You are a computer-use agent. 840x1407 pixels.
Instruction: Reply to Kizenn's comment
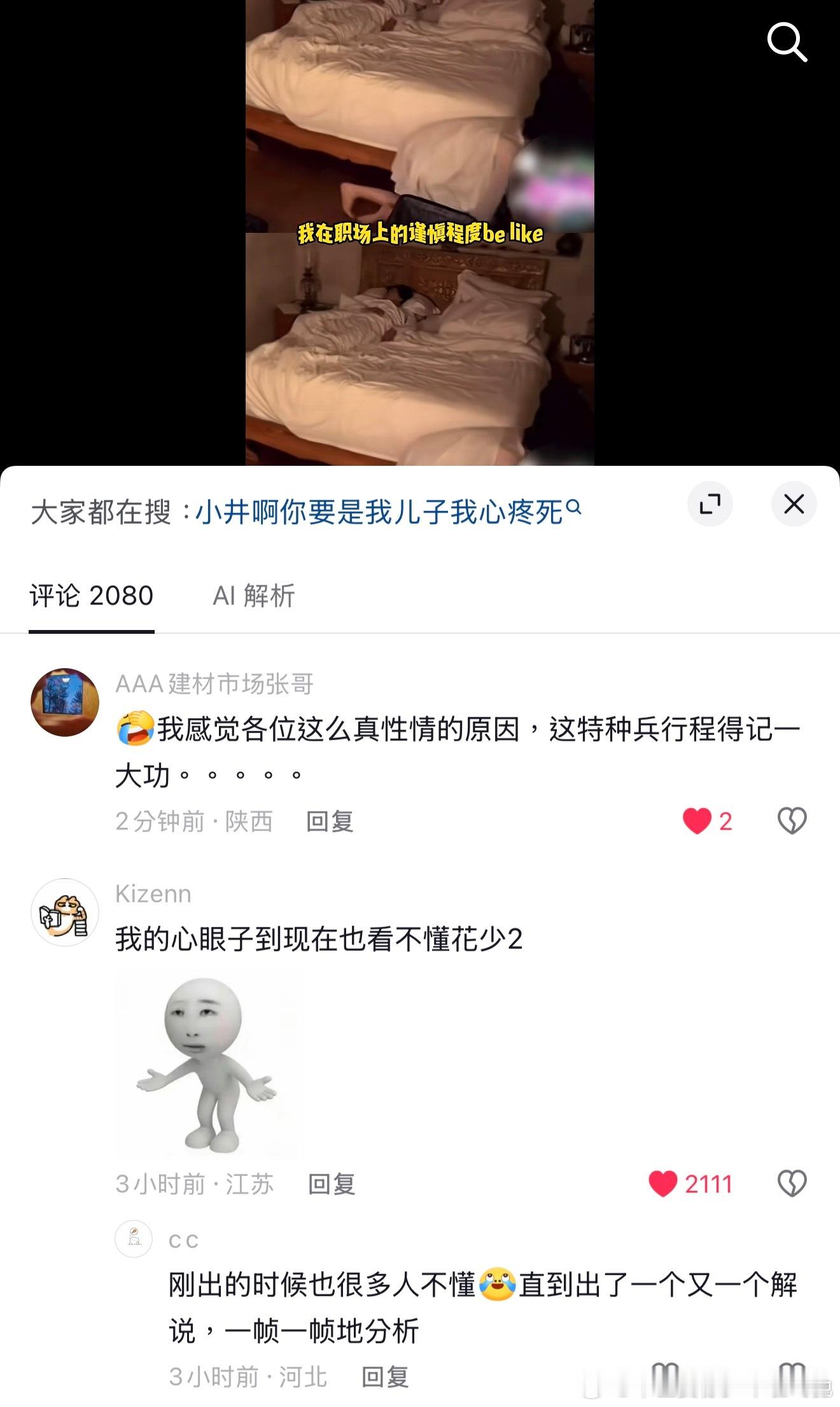tap(332, 1184)
